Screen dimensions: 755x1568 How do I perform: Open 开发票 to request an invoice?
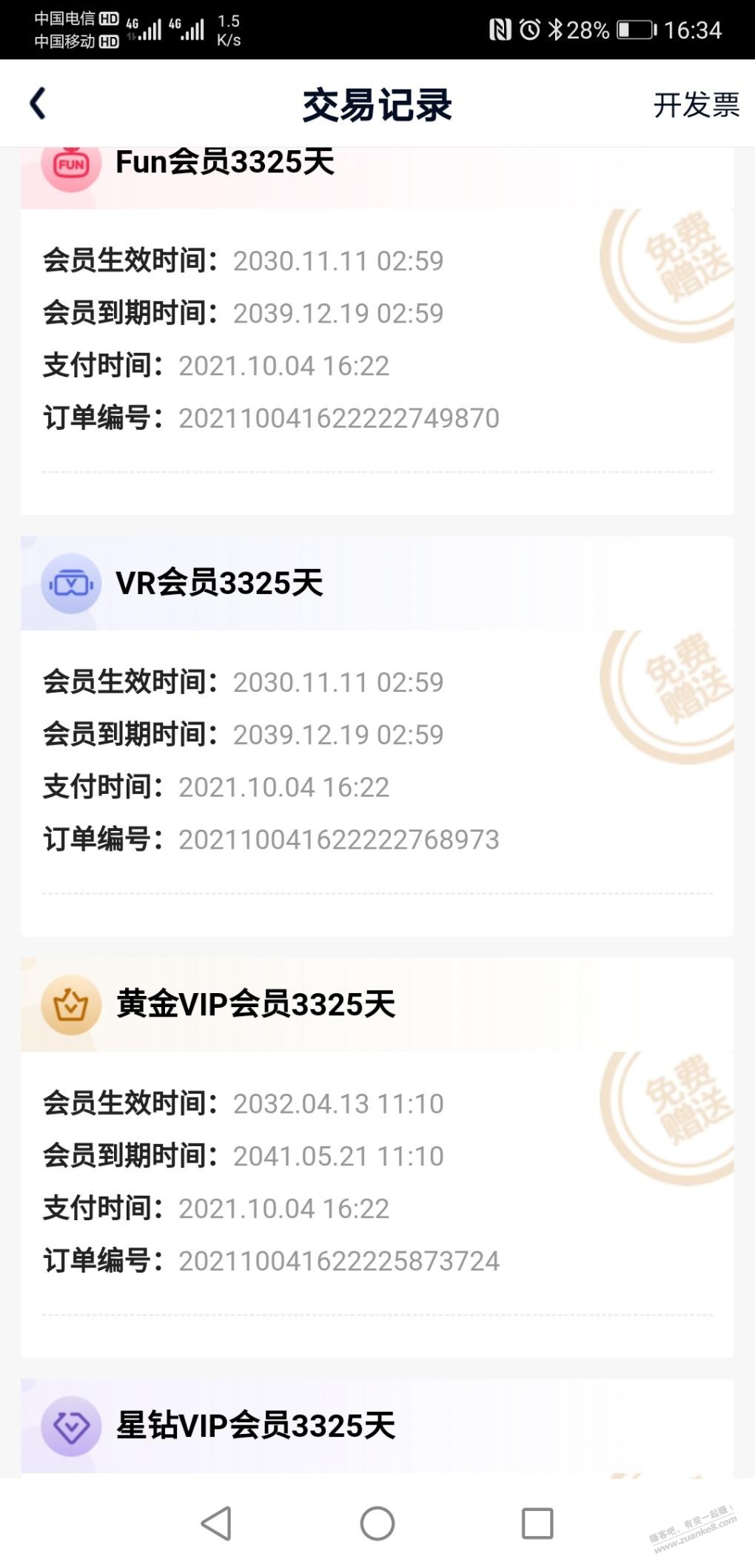(x=696, y=105)
